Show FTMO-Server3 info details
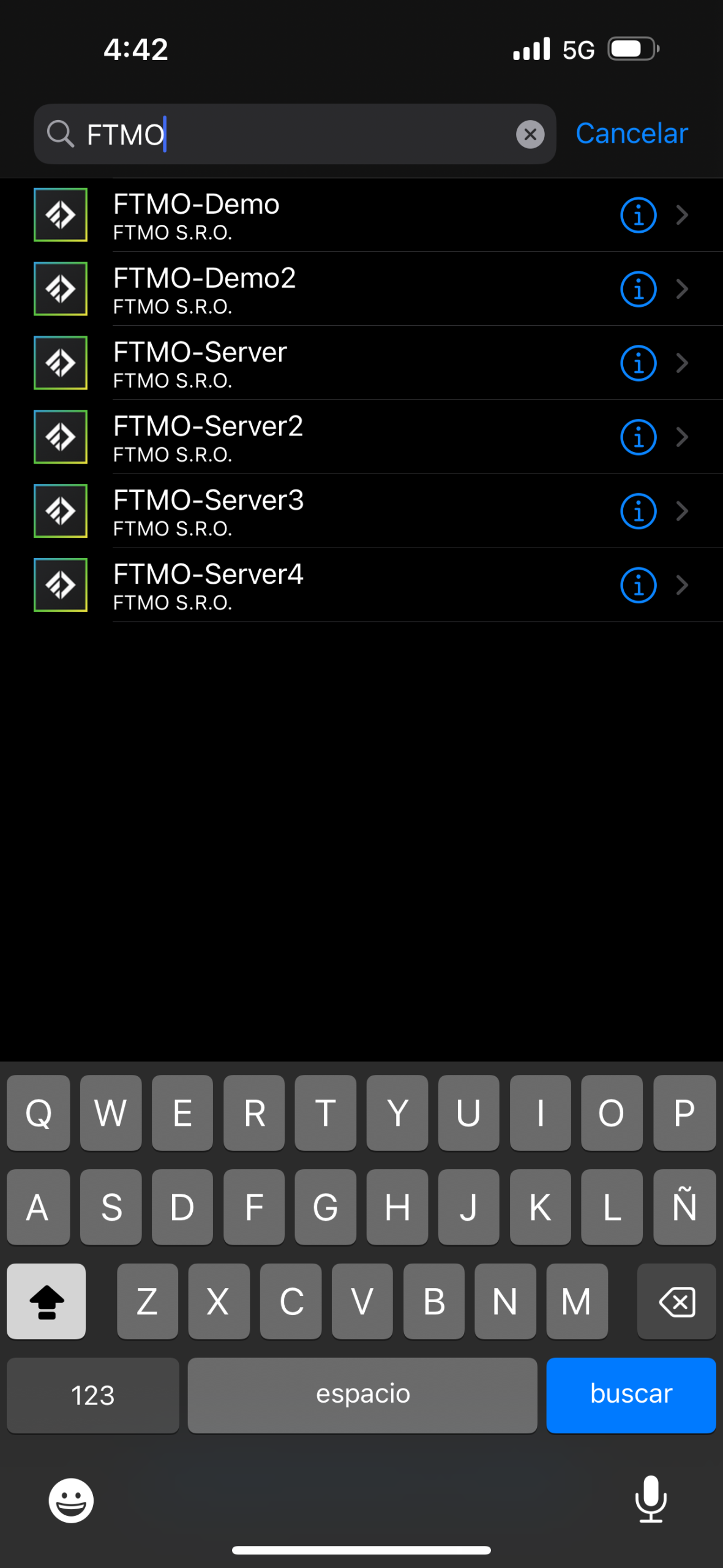The height and width of the screenshot is (1568, 723). point(638,512)
